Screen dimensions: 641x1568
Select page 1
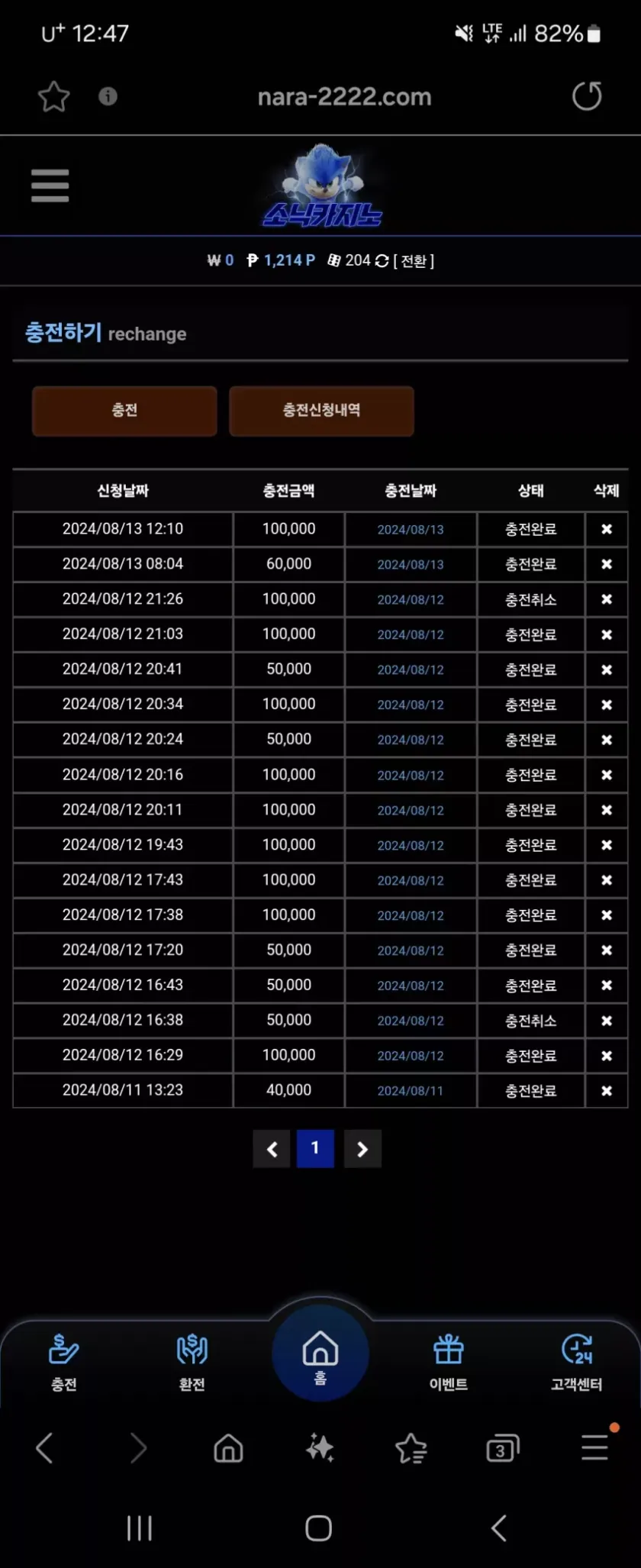pyautogui.click(x=315, y=1149)
